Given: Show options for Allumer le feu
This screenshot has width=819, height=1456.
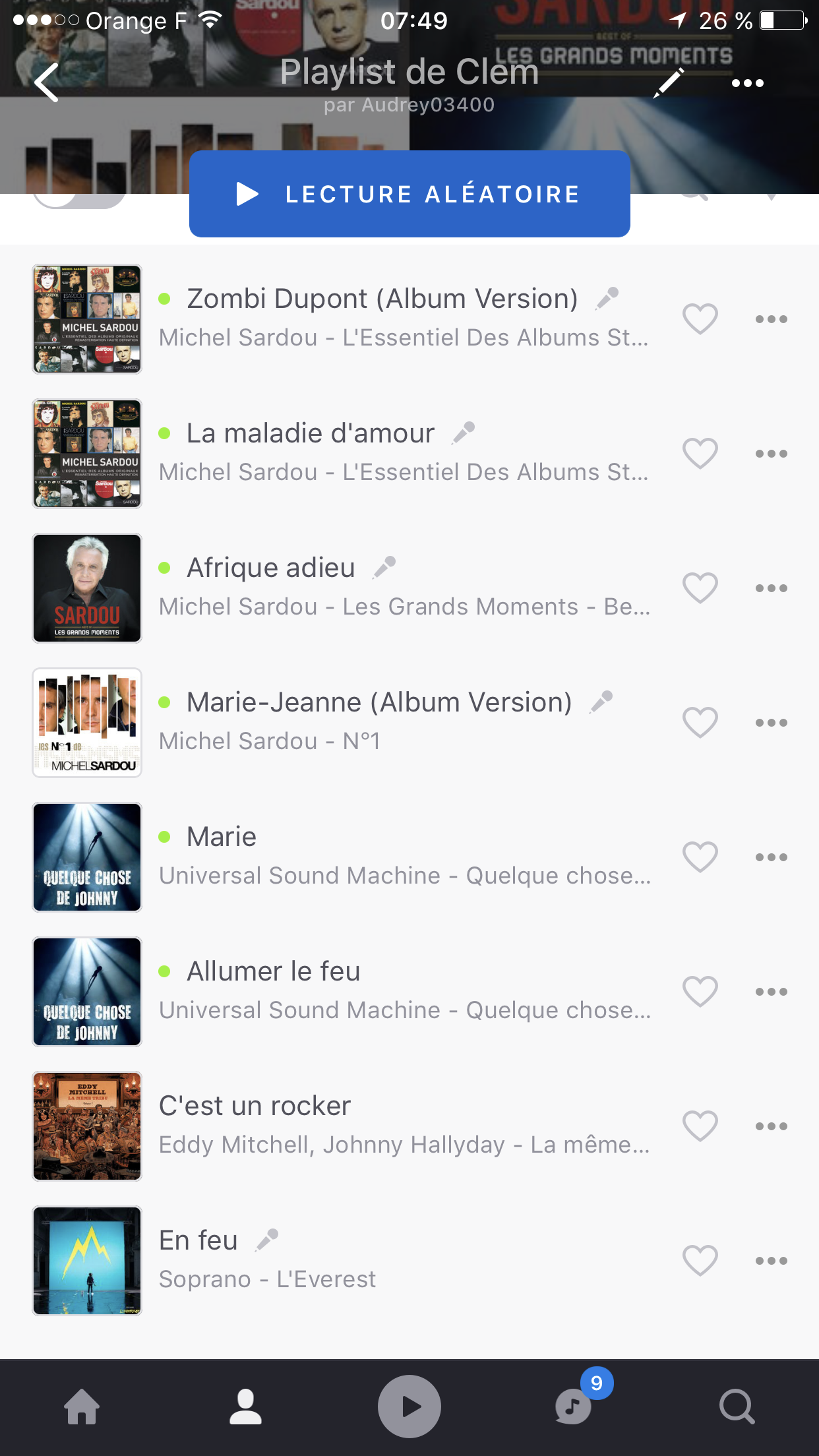Looking at the screenshot, I should pyautogui.click(x=771, y=992).
